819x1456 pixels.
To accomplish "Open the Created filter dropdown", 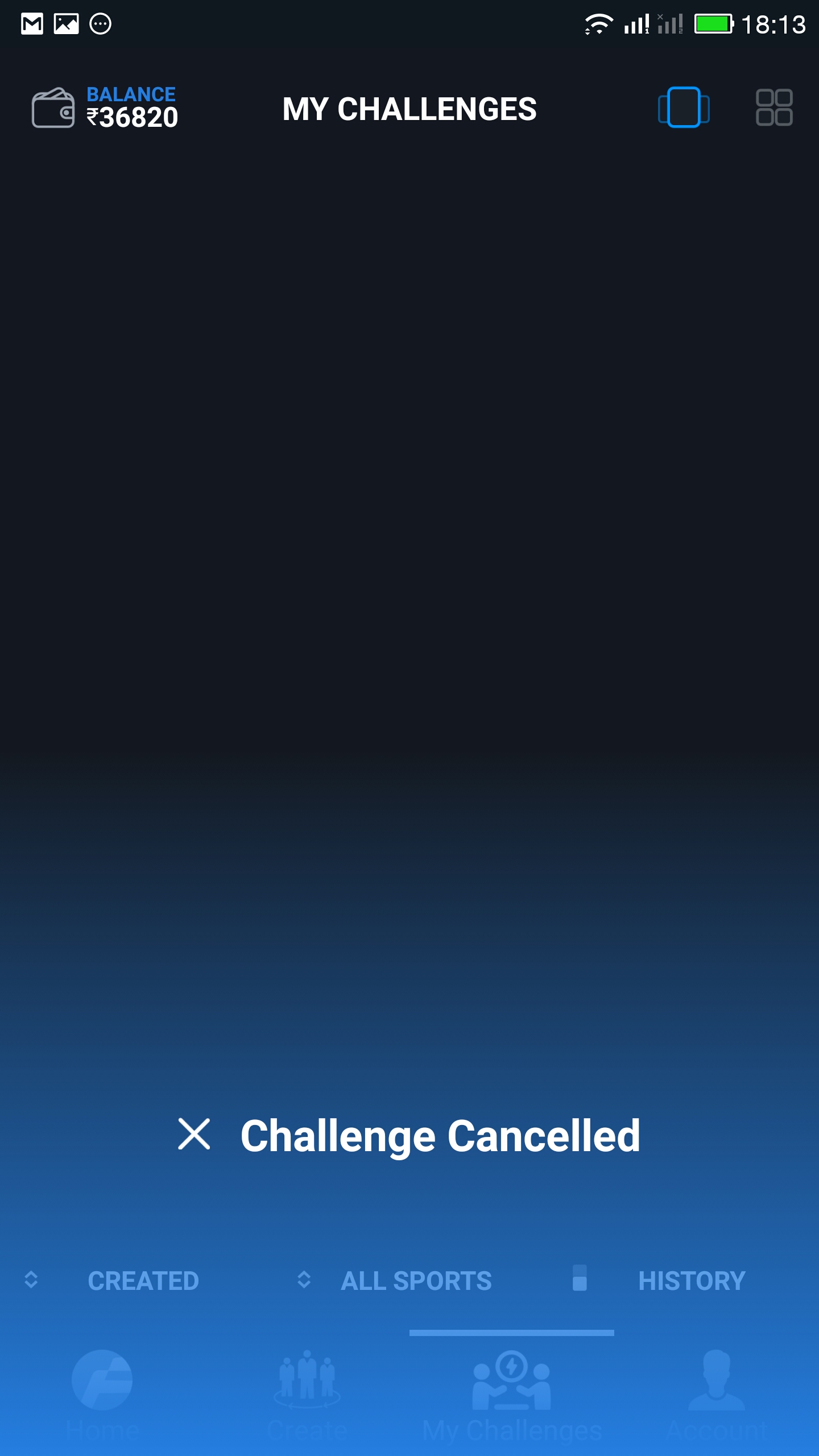I will click(x=113, y=1281).
